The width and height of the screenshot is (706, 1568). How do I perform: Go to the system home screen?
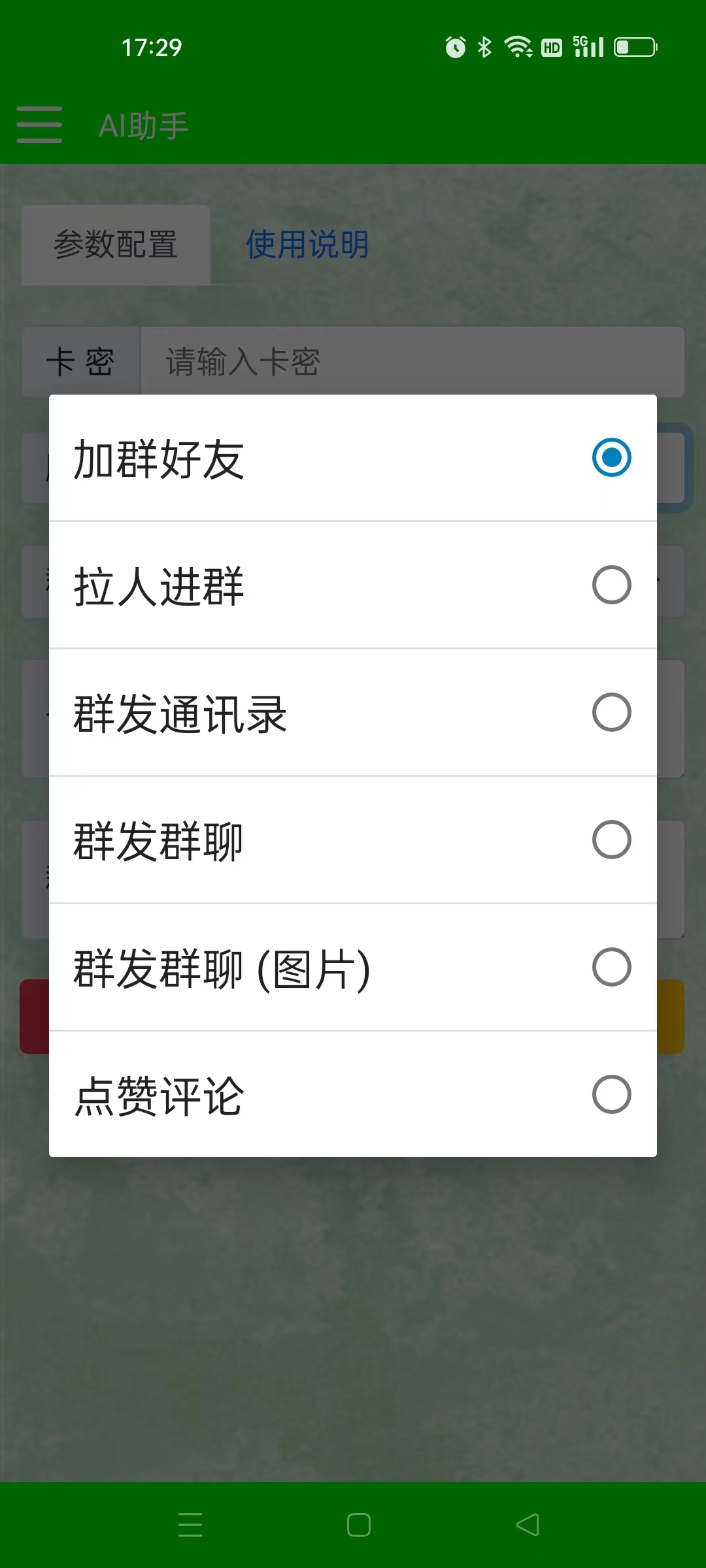click(x=359, y=1525)
